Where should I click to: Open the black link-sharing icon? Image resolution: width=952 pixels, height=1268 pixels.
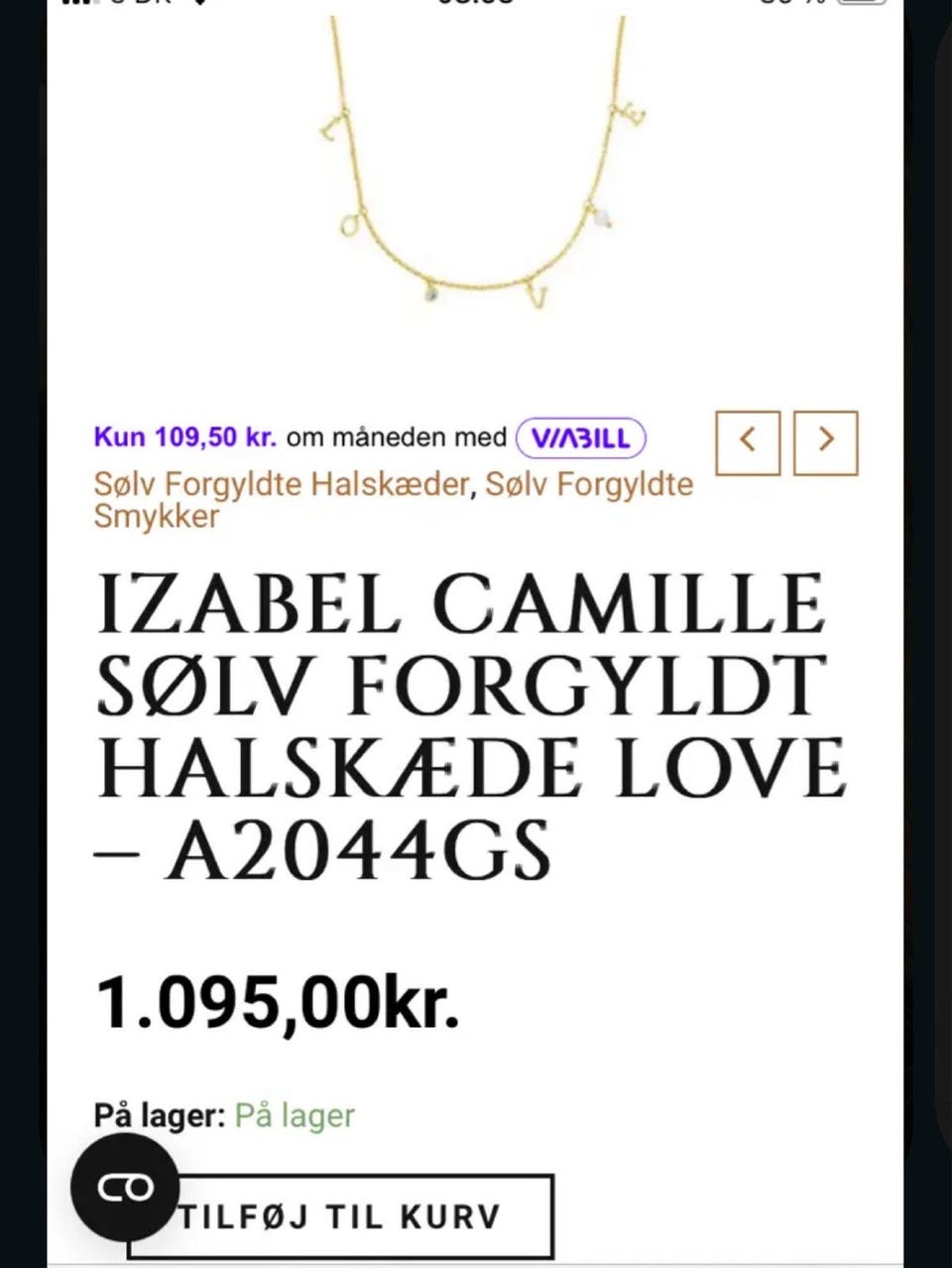124,1187
